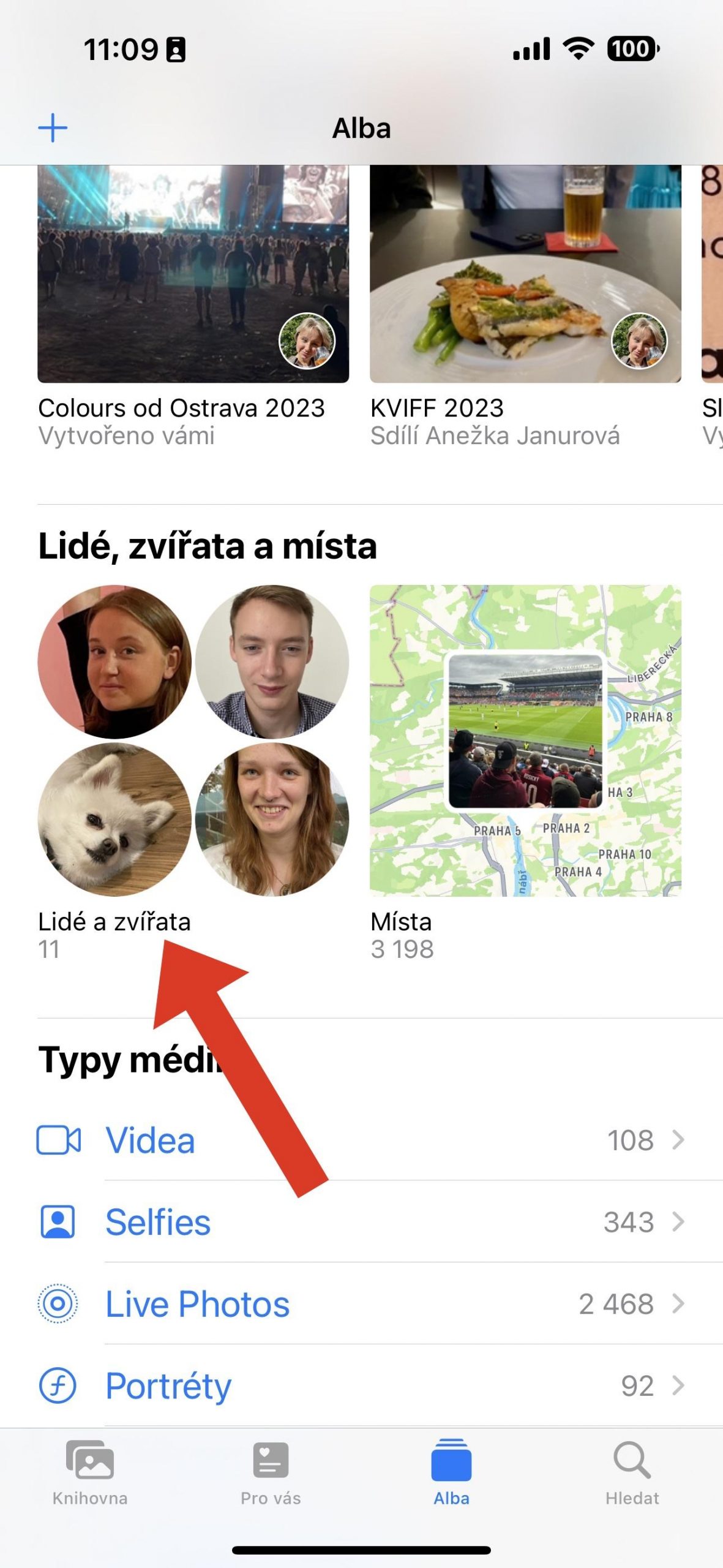
Task: Open the Místa map album
Action: tap(525, 741)
